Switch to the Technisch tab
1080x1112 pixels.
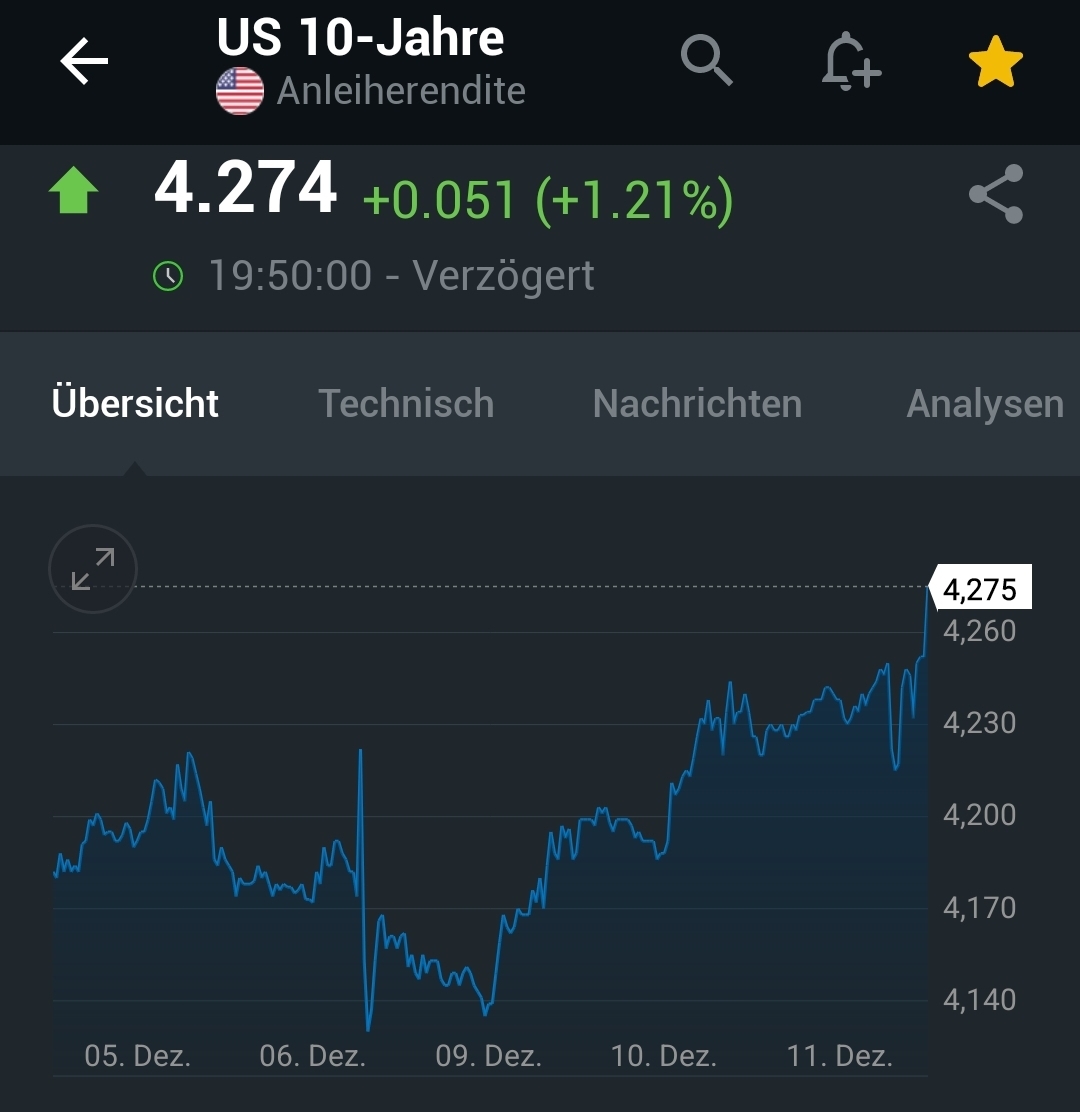click(x=406, y=403)
